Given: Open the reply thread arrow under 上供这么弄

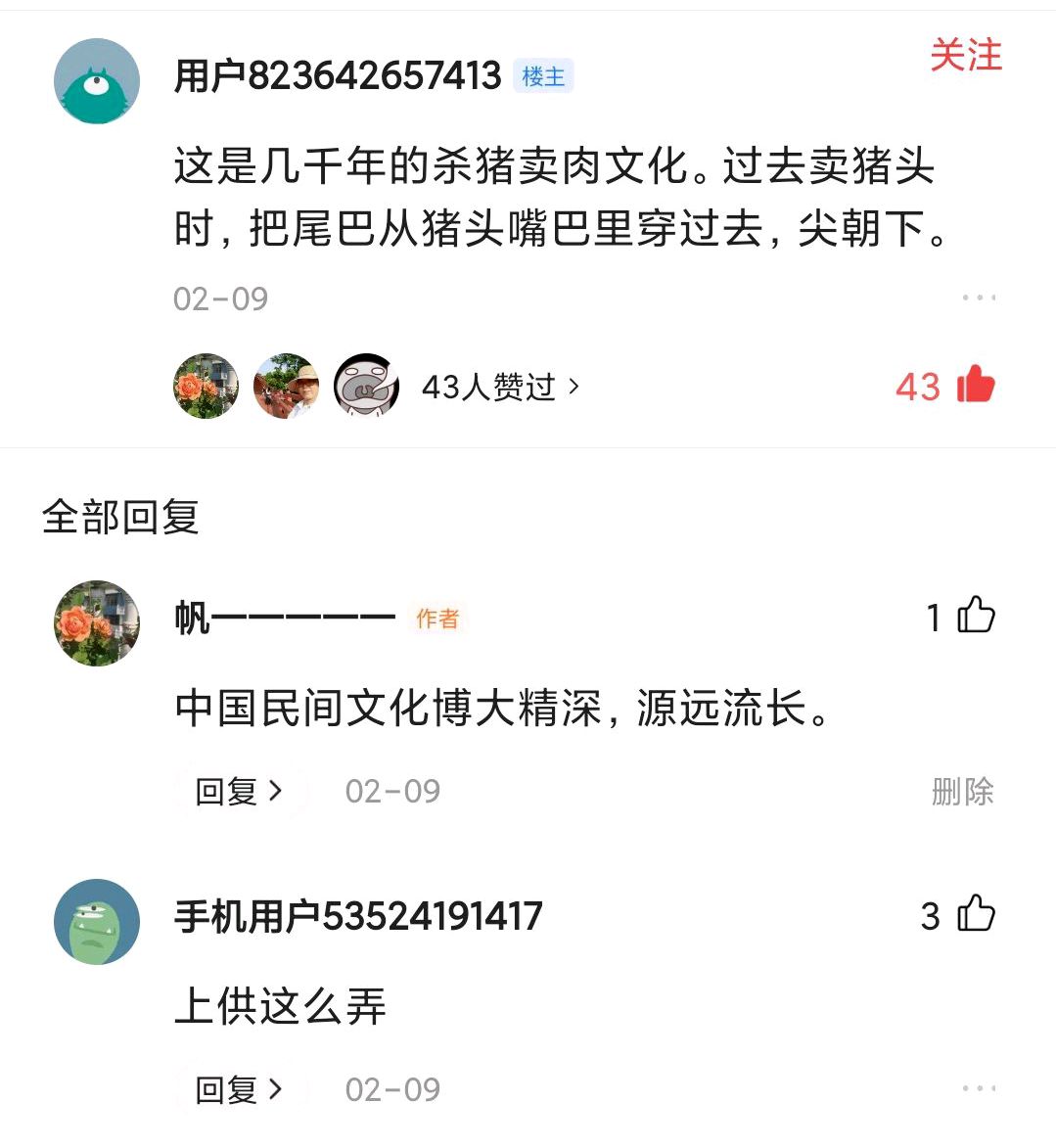Looking at the screenshot, I should 238,1088.
